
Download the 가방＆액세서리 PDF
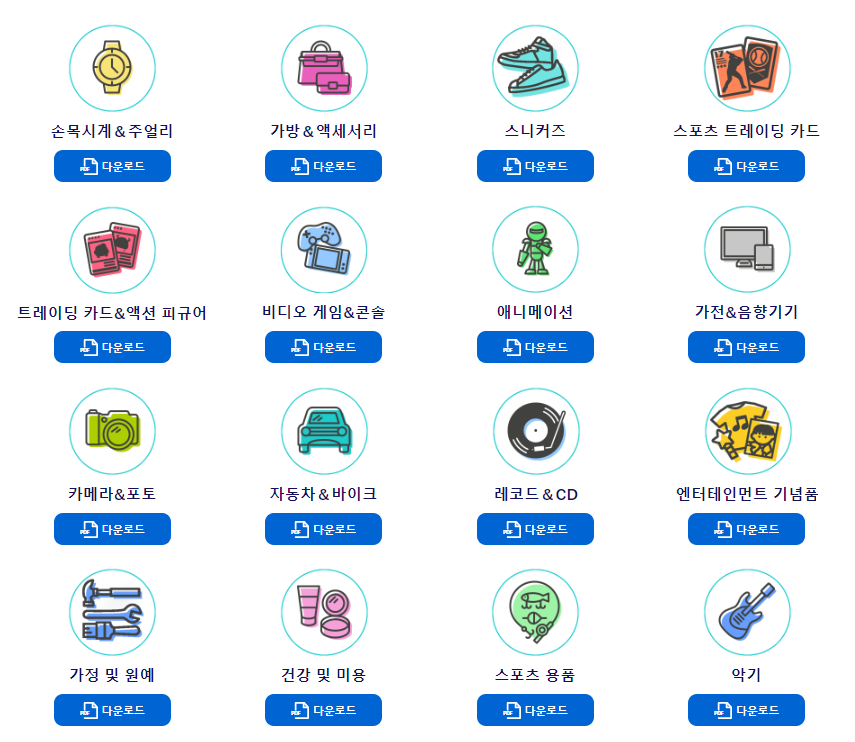323,166
